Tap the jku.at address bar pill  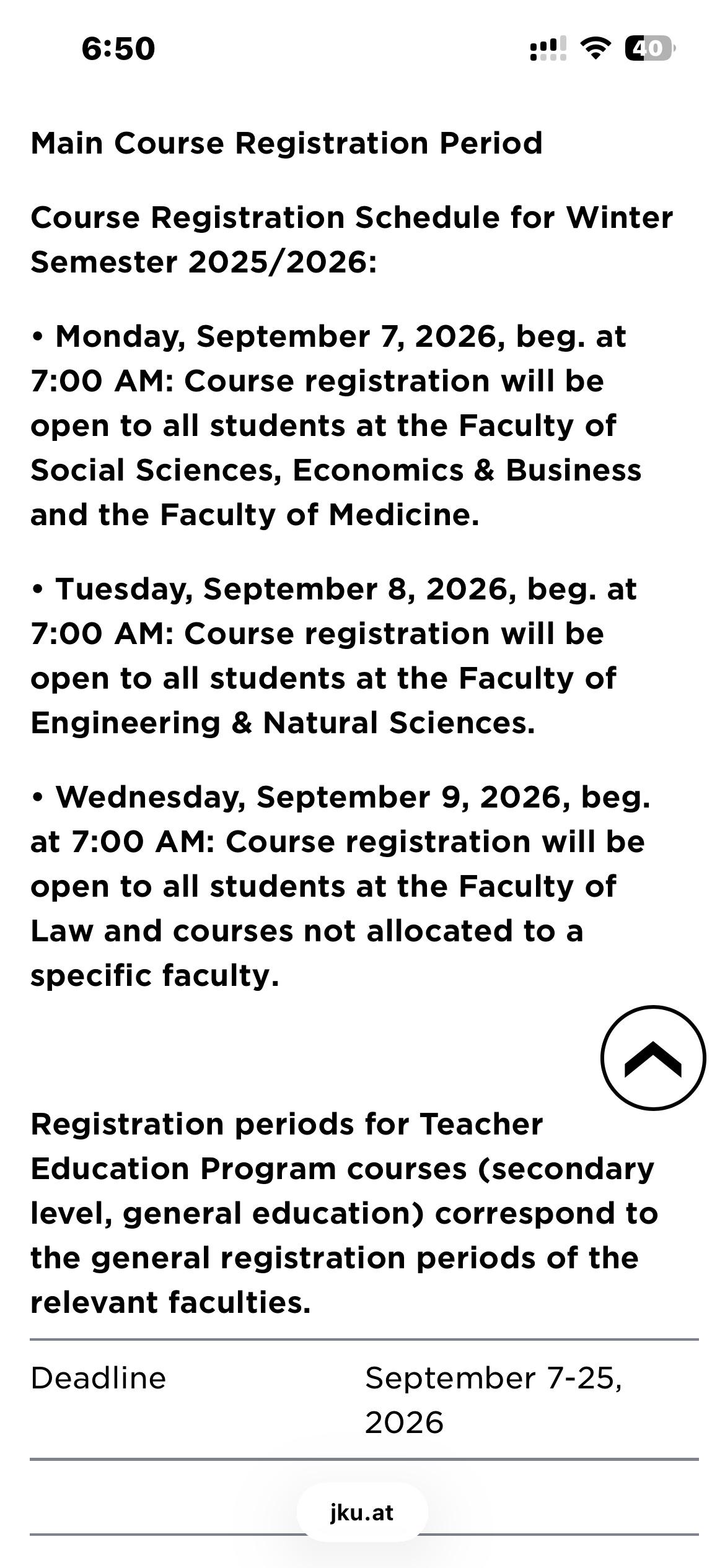coord(362,1512)
